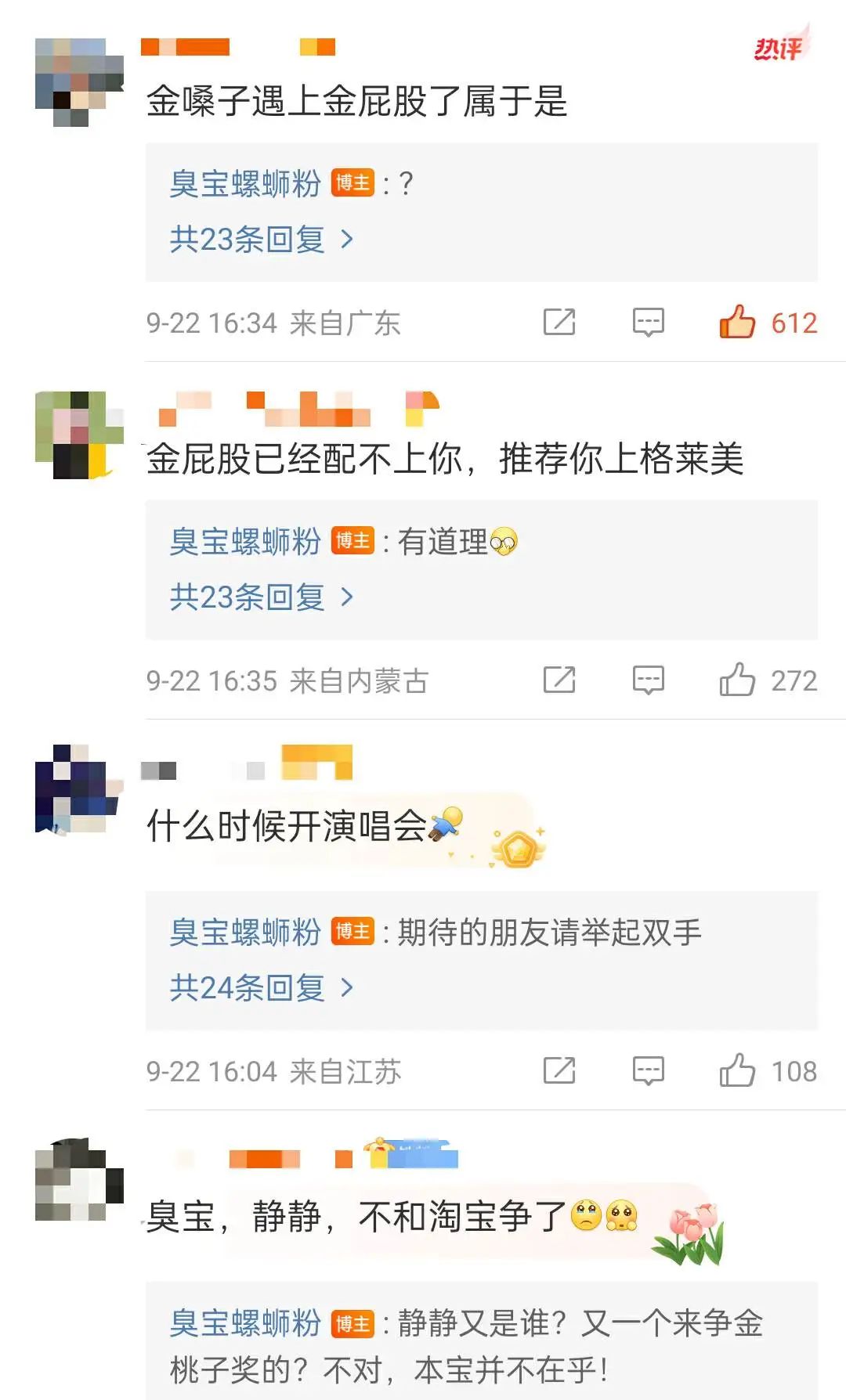The height and width of the screenshot is (1400, 846).
Task: Reply to the comment from 广东
Action: coord(648,322)
